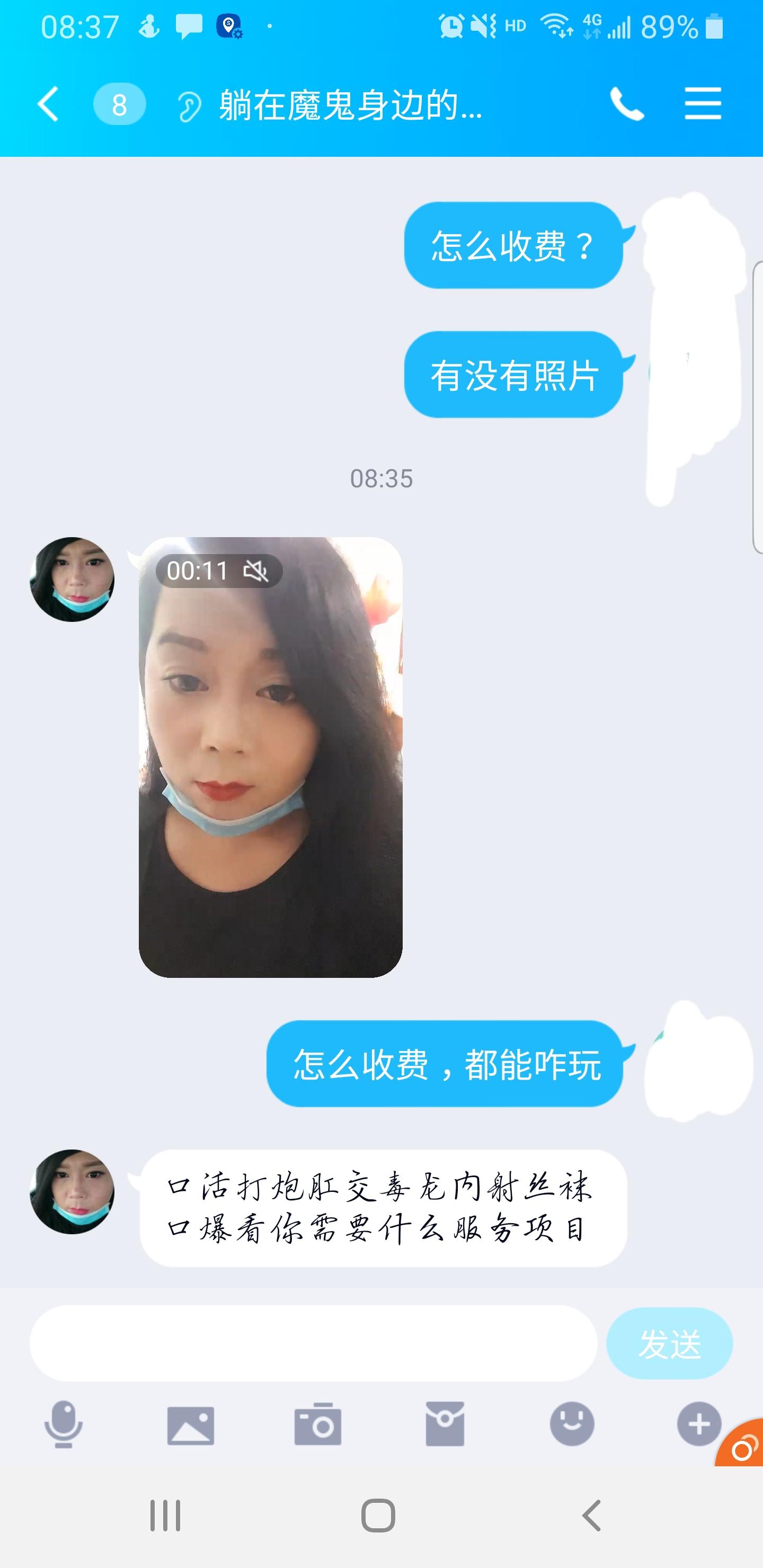This screenshot has height=1568, width=763.
Task: Go back to the message list
Action: pyautogui.click(x=49, y=104)
